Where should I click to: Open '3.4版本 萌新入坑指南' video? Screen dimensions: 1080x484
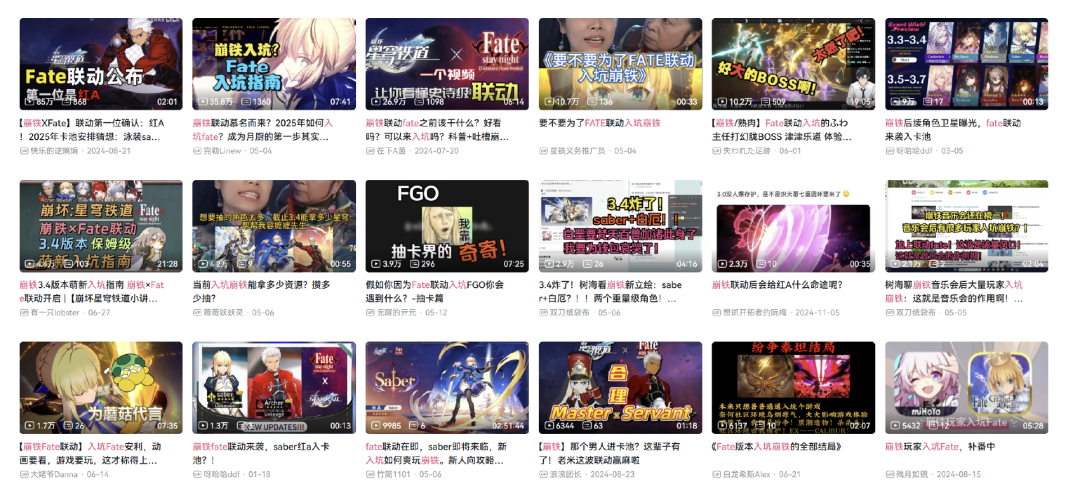[101, 225]
